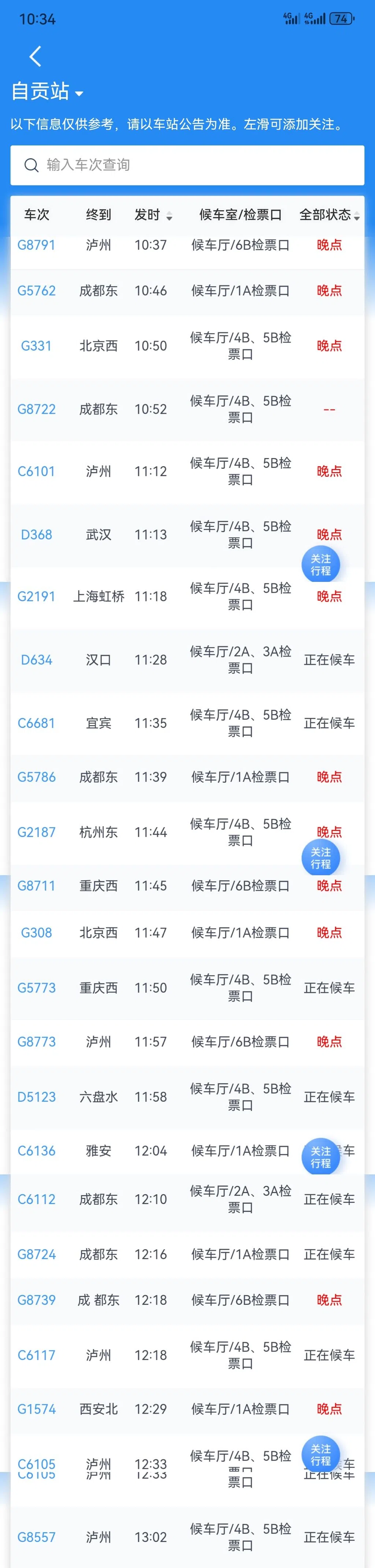Sort trains by 发时 departure time
Image resolution: width=375 pixels, height=1568 pixels.
pyautogui.click(x=153, y=215)
